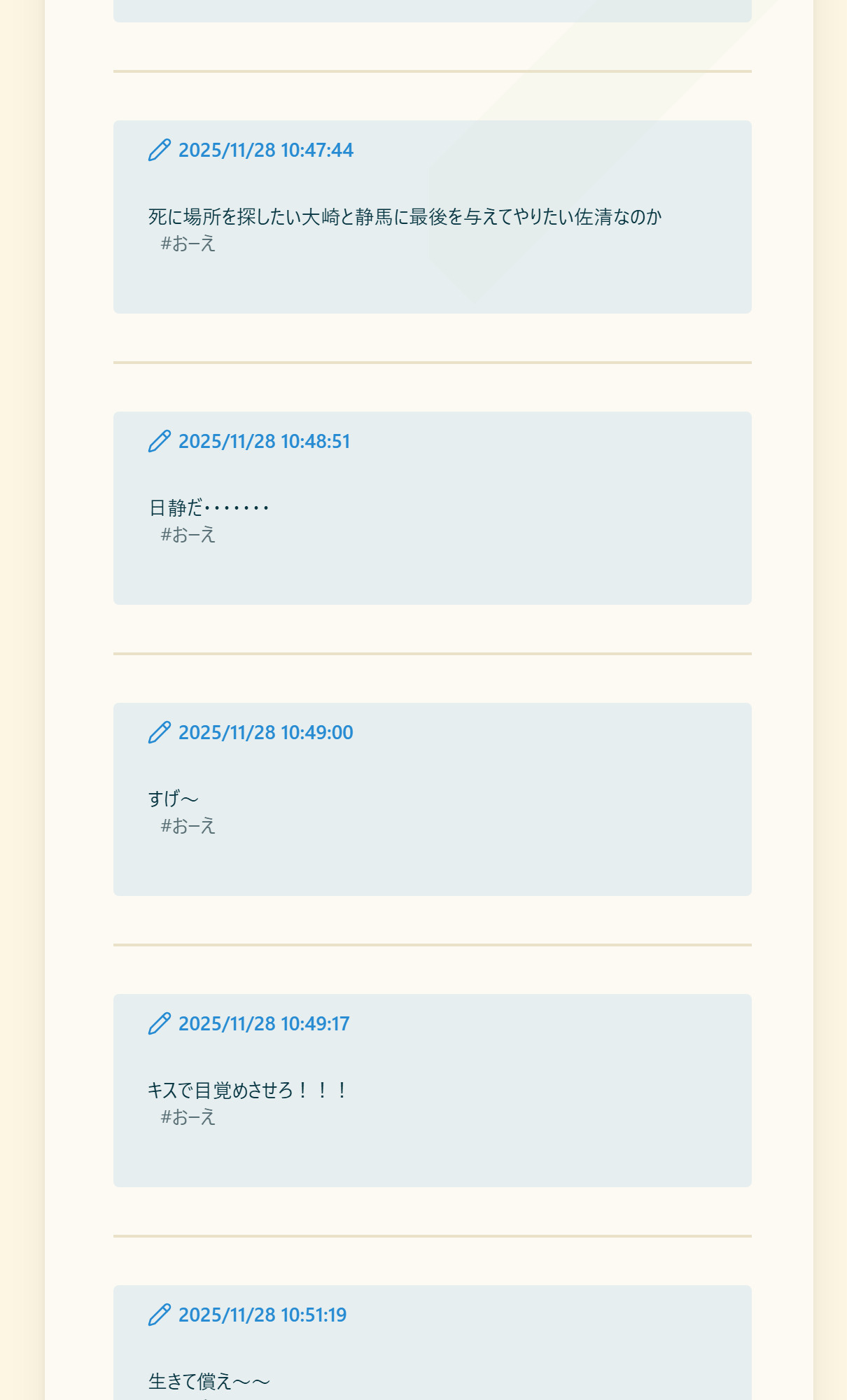Open the post dated 2025/11/28 10:47:44
Image resolution: width=847 pixels, height=1400 pixels.
coord(265,150)
